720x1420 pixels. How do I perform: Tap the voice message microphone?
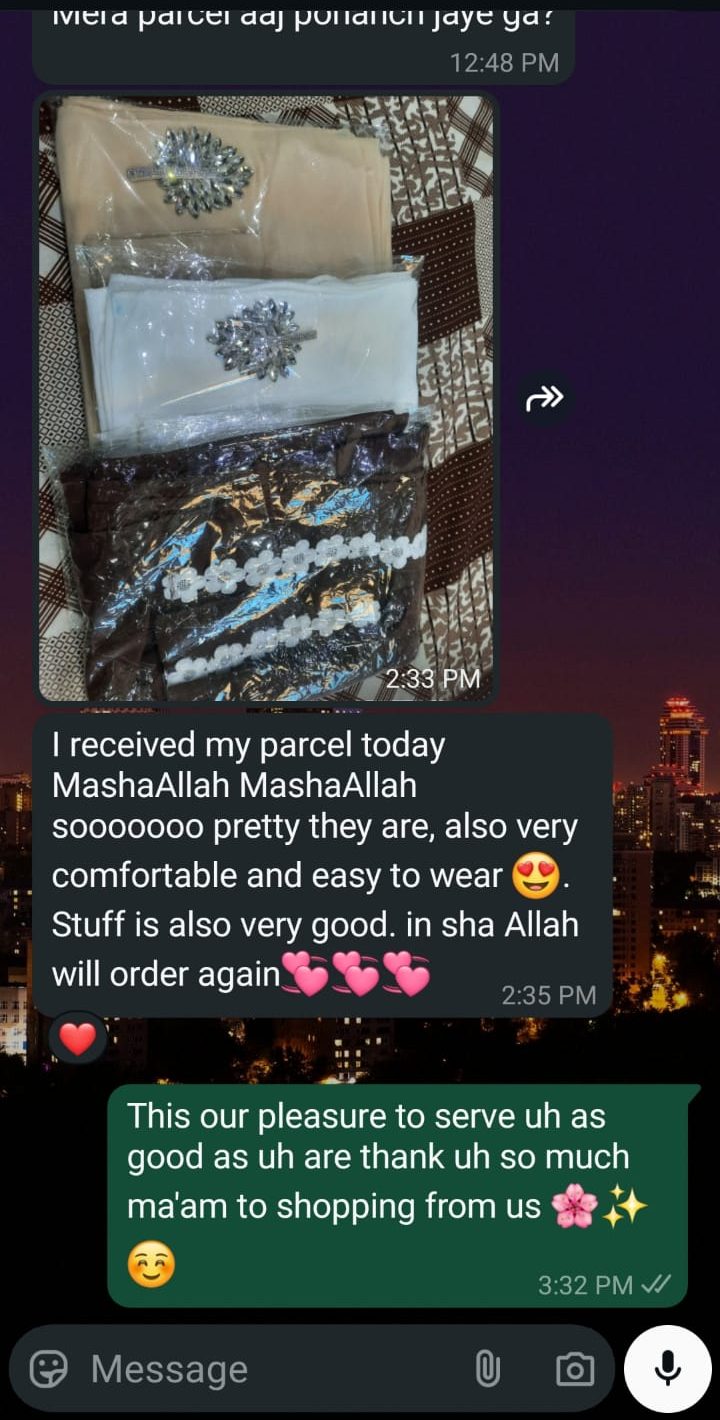coord(667,1369)
